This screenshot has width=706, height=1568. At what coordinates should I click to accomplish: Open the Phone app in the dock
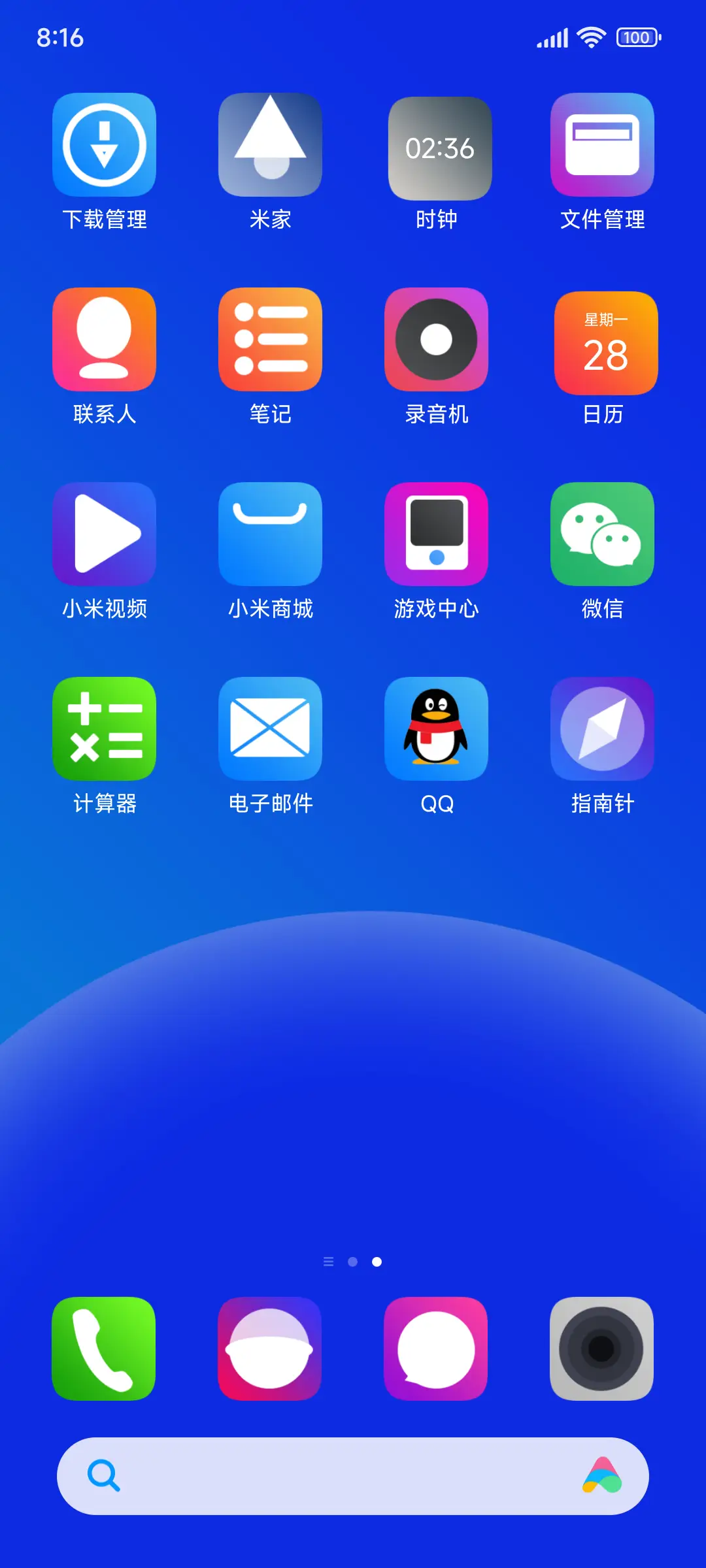coord(104,1349)
